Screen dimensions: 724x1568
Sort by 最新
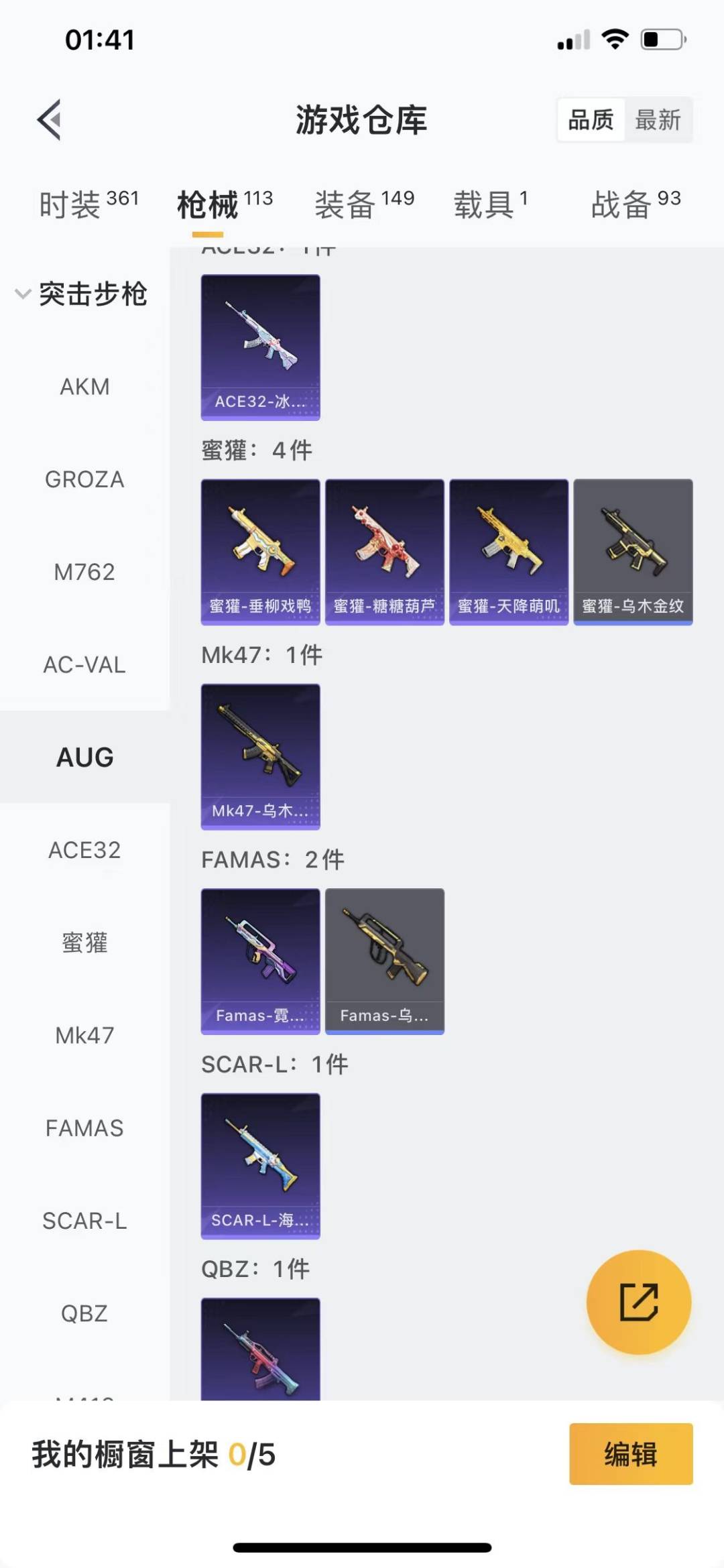[x=658, y=120]
